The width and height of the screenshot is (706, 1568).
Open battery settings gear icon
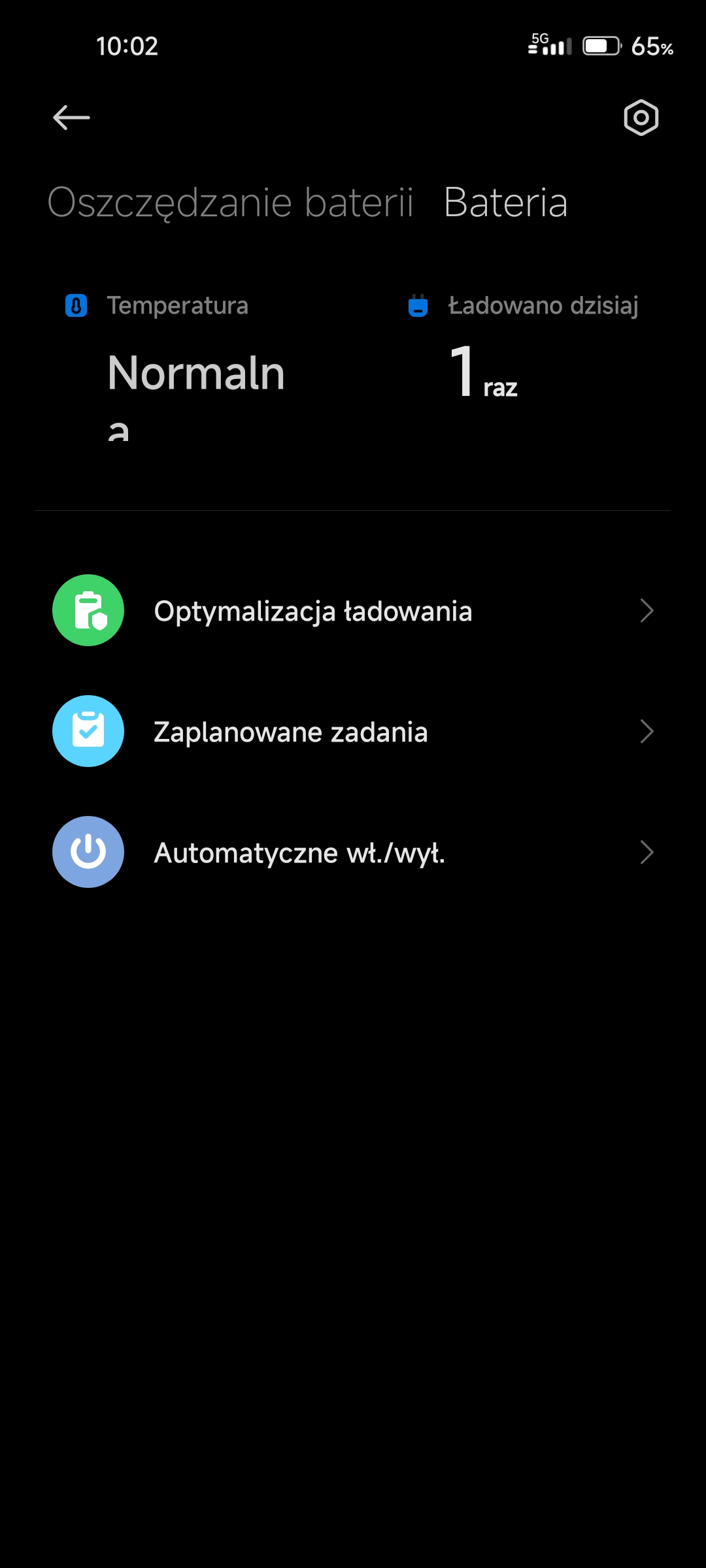(x=641, y=118)
